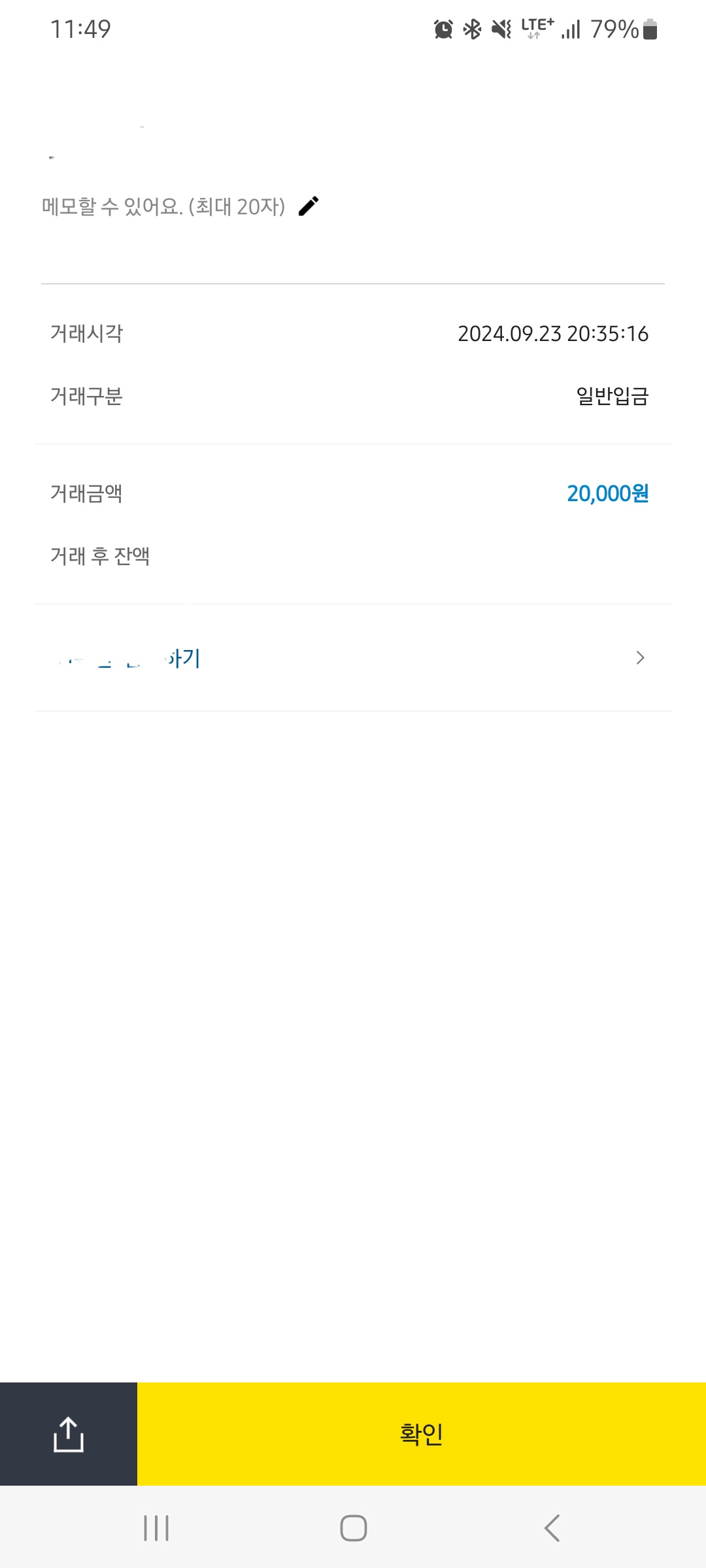Image resolution: width=706 pixels, height=1568 pixels.
Task: Tap the memo field to add a note
Action: point(163,206)
